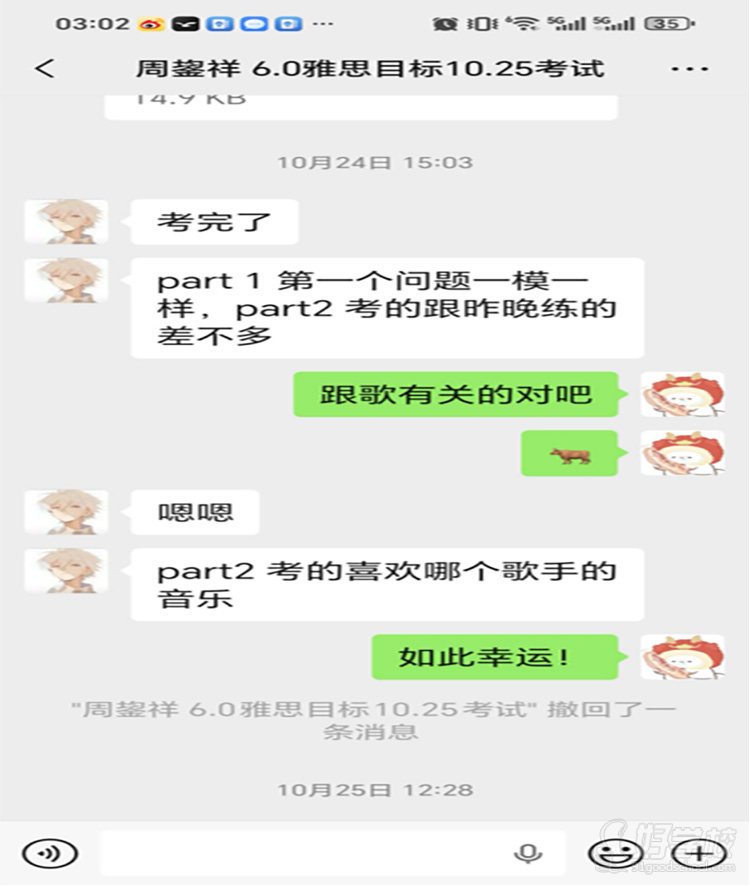
Task: Open the emoji picker smiley icon
Action: point(617,852)
